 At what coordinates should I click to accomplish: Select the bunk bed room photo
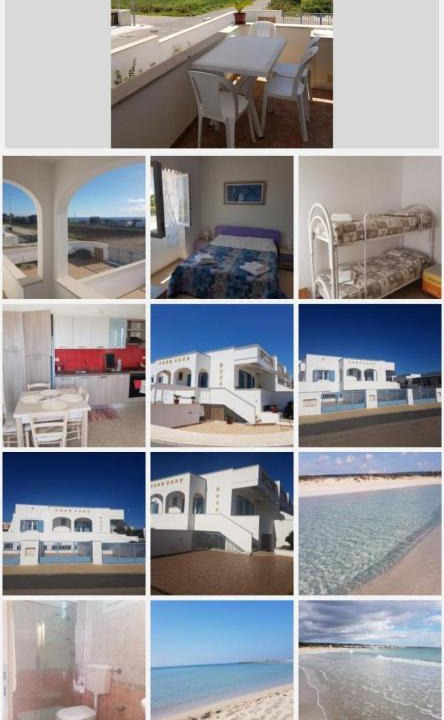(x=370, y=227)
